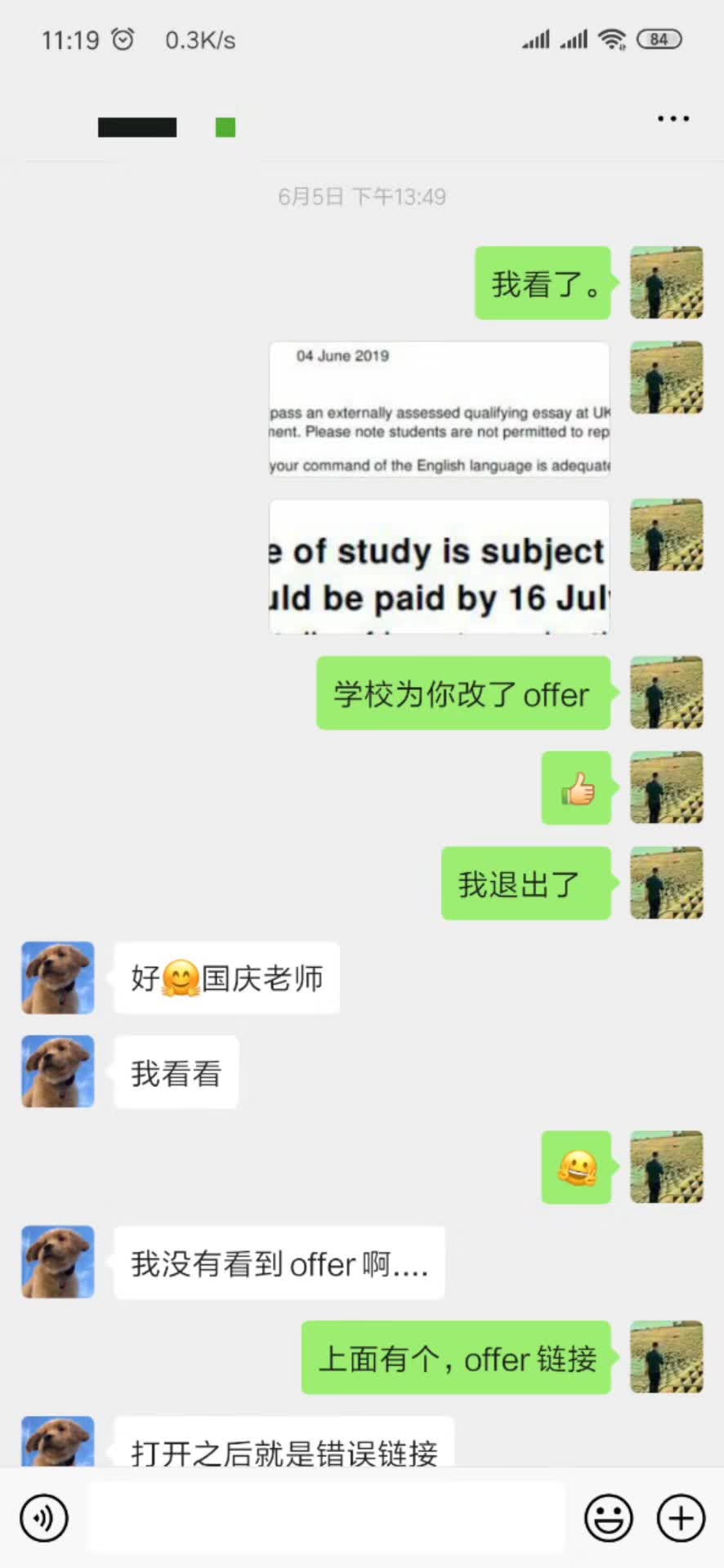Tap the message text field

point(325,1517)
